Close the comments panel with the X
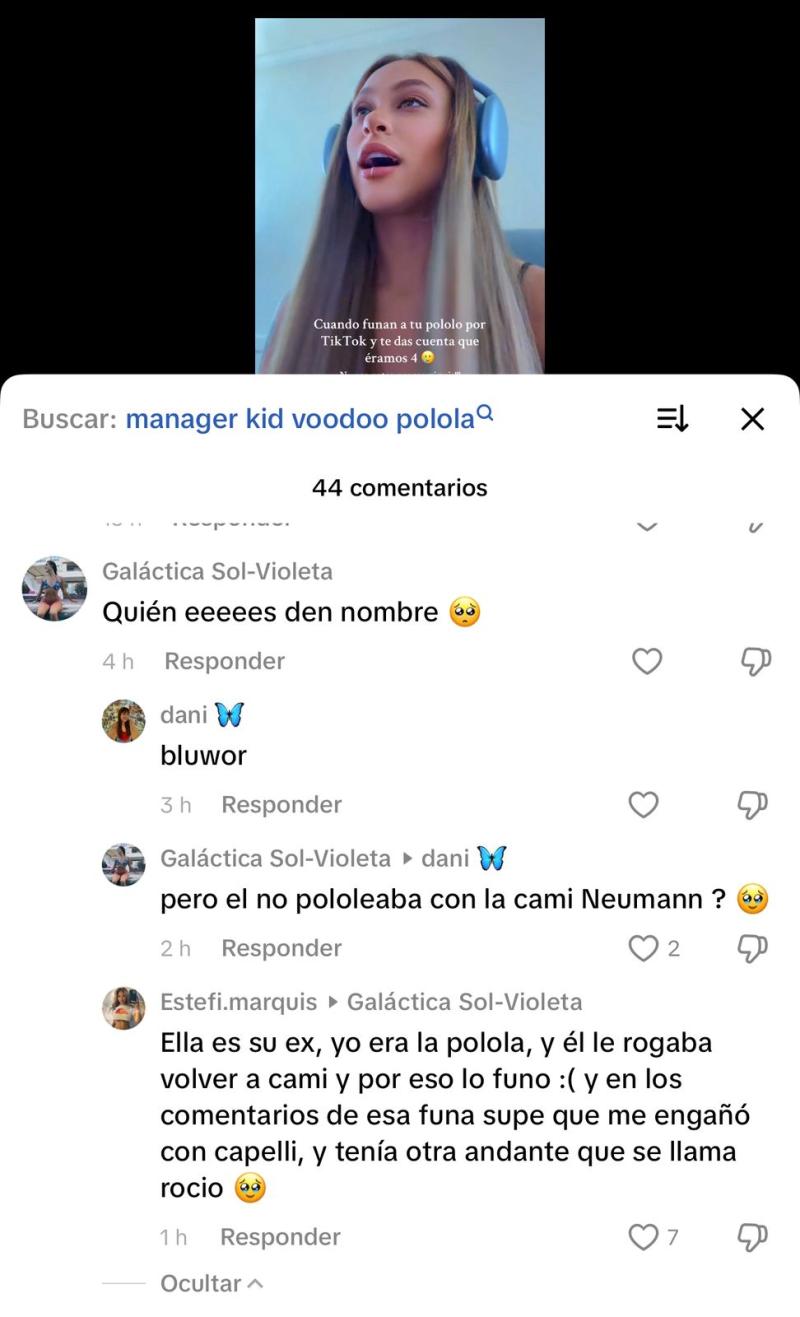 click(752, 419)
